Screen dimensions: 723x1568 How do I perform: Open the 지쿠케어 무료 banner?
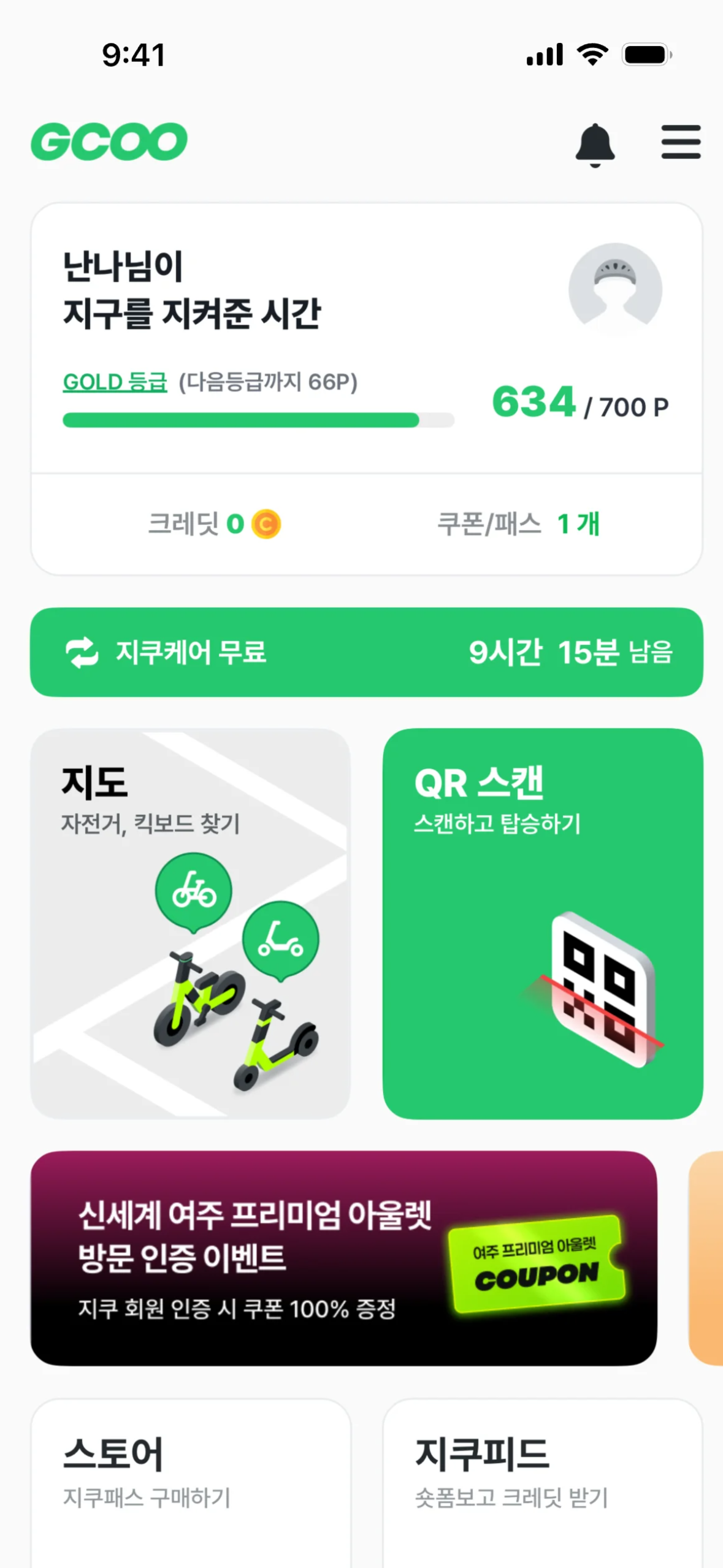click(x=366, y=652)
